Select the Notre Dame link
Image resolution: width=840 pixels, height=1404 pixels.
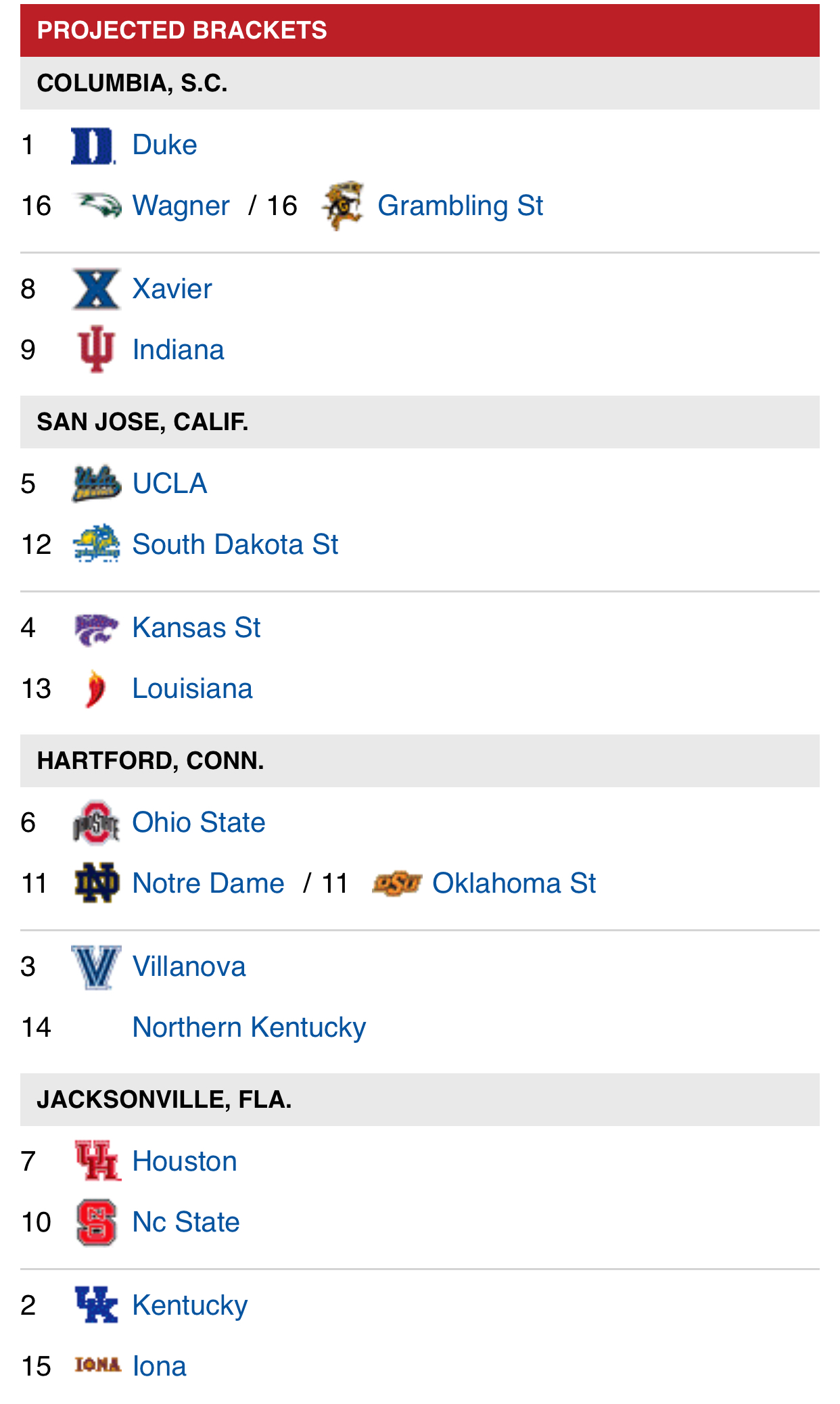pos(208,883)
